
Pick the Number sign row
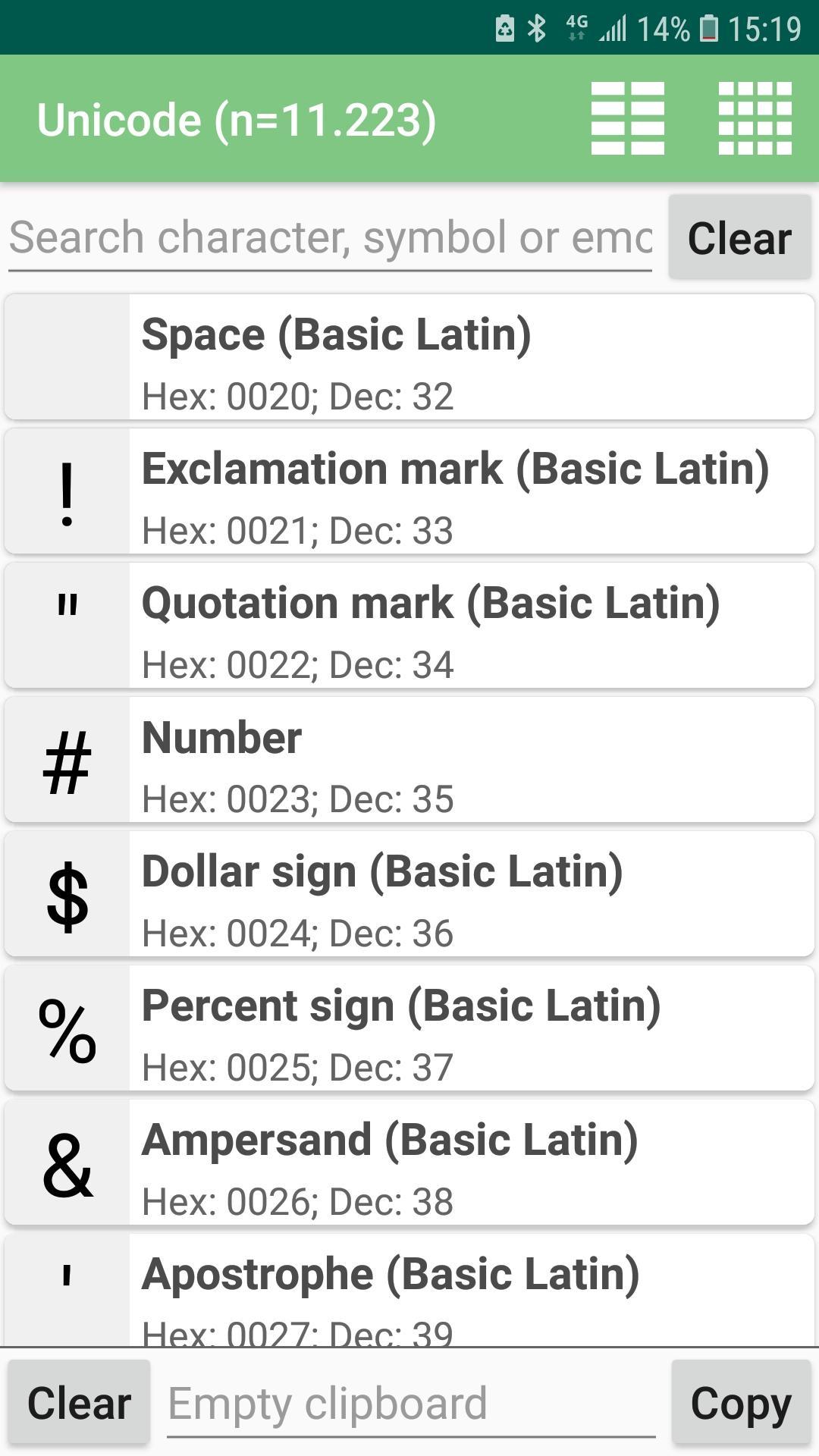[x=409, y=760]
